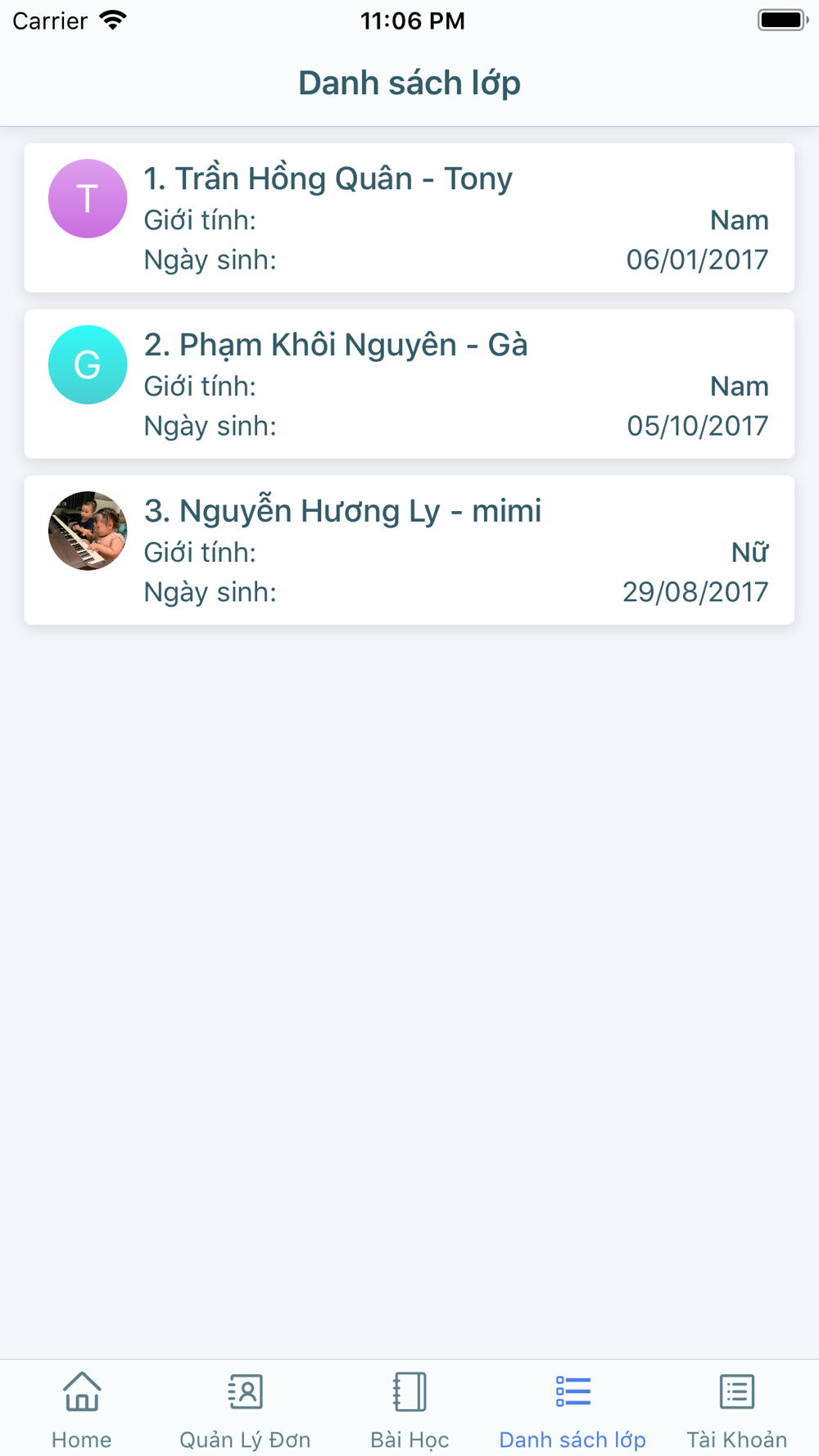Open student Nguyễn Hương Ly - mimi
This screenshot has height=1456, width=819.
click(x=409, y=550)
